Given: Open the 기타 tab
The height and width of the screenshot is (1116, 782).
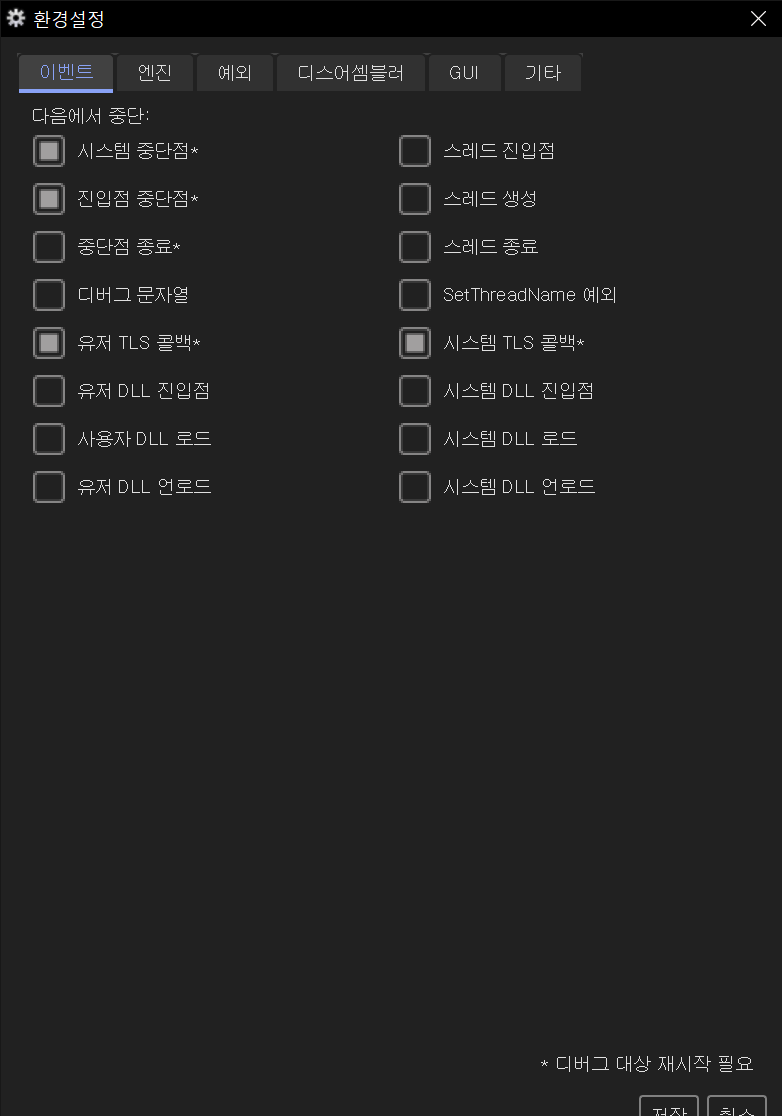Looking at the screenshot, I should coord(542,72).
